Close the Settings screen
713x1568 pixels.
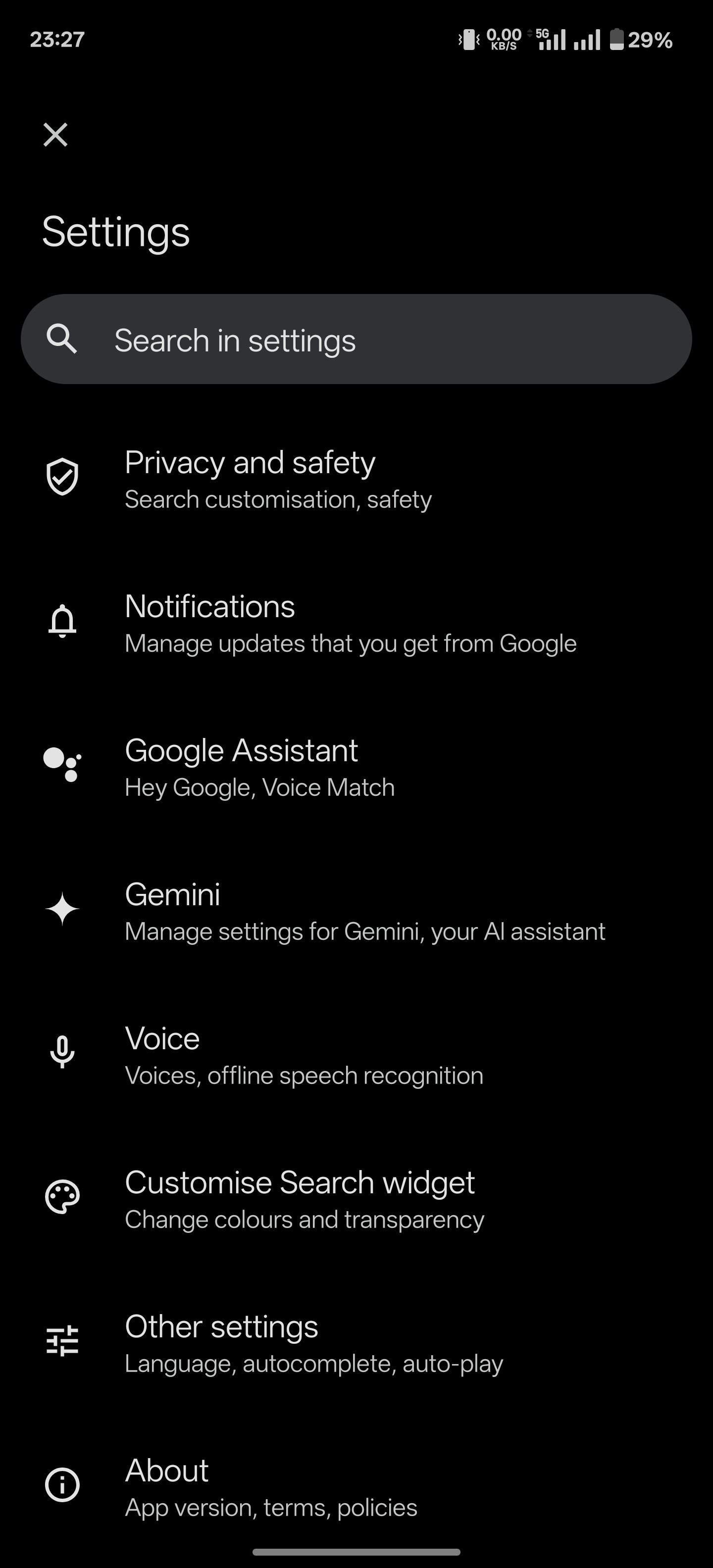click(x=55, y=135)
